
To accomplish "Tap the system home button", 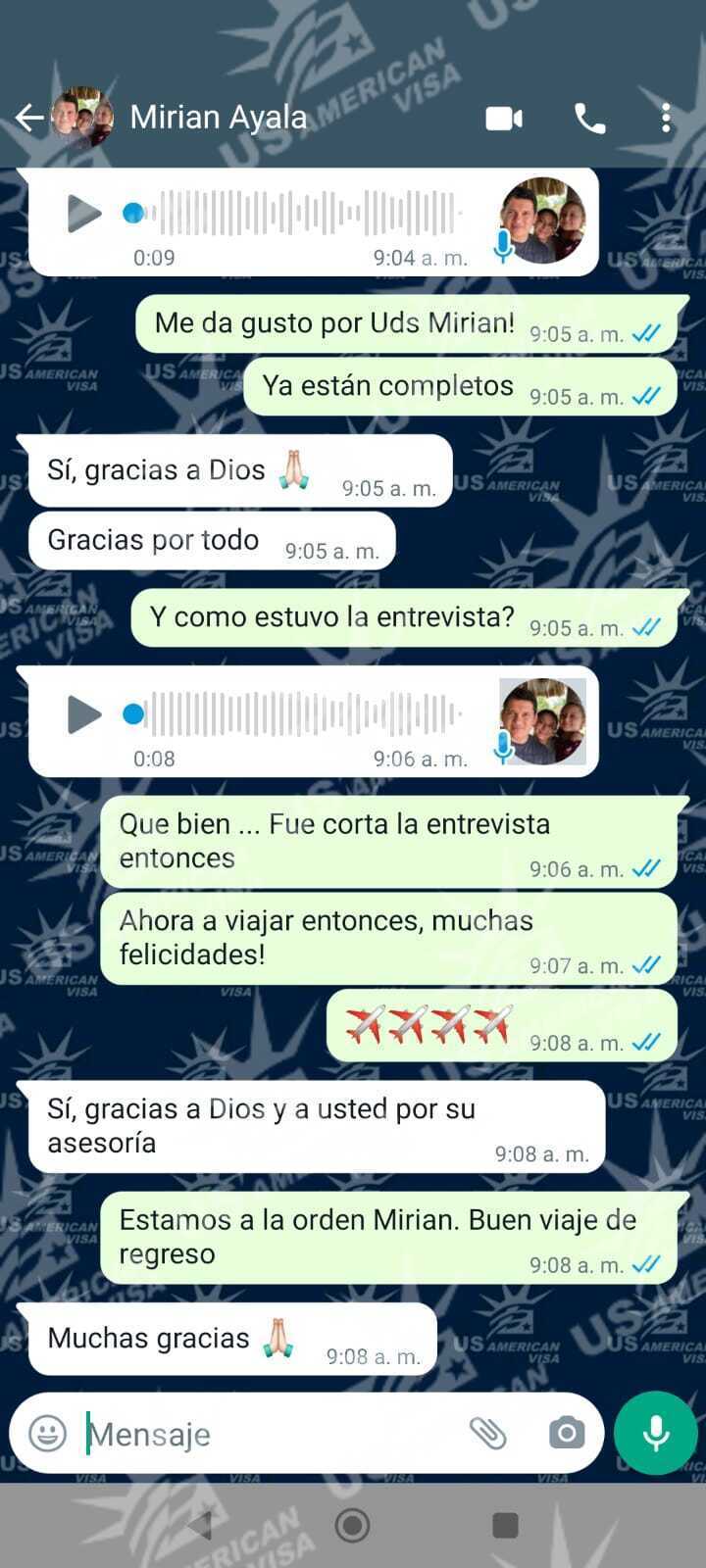I will (352, 1525).
